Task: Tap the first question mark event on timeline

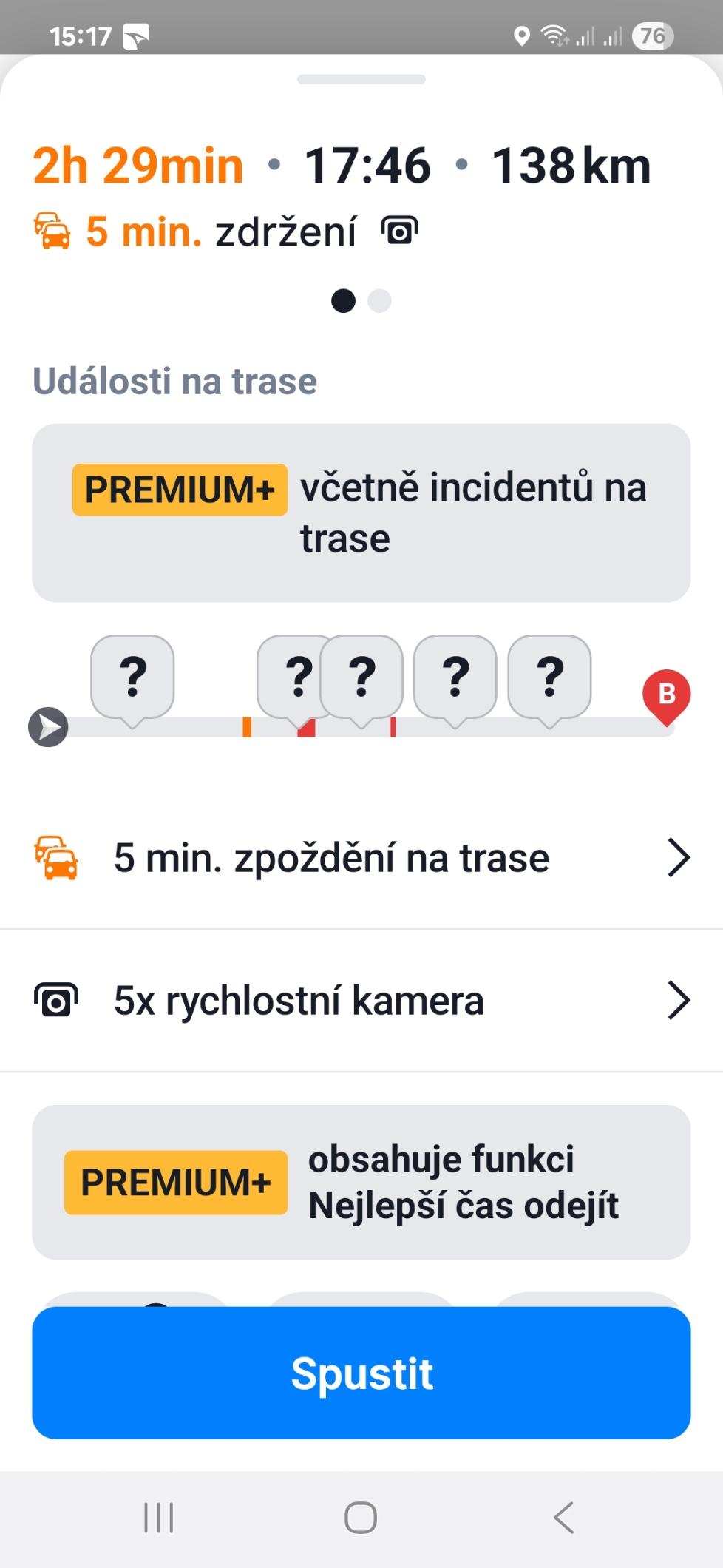Action: [x=132, y=677]
